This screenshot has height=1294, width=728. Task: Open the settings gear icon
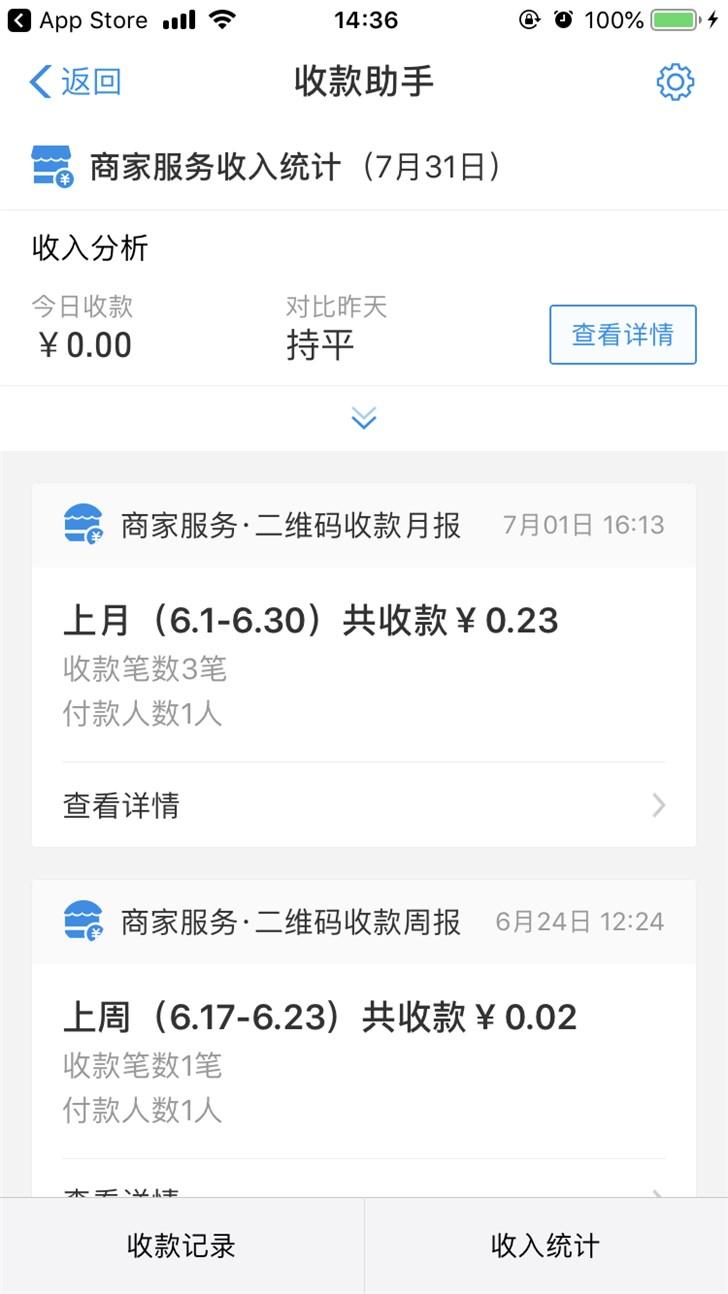pyautogui.click(x=675, y=82)
